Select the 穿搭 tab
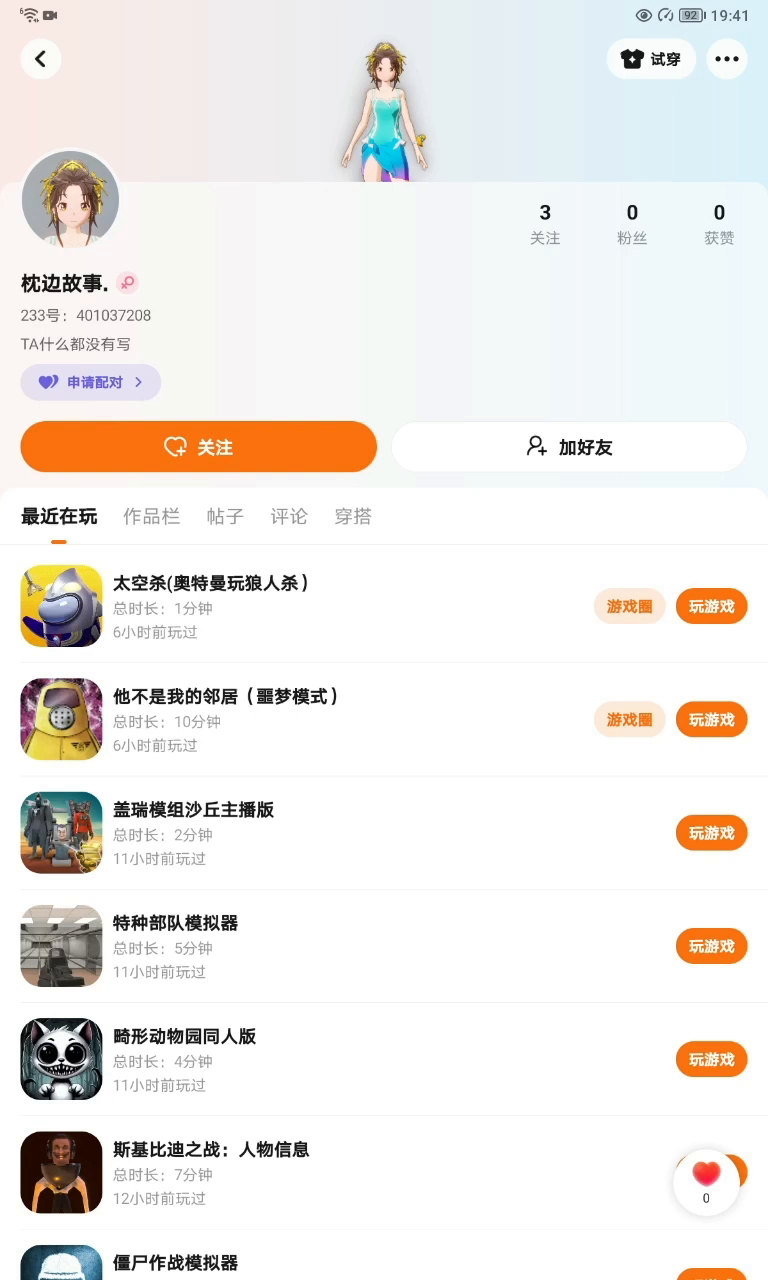The height and width of the screenshot is (1280, 768). click(353, 516)
